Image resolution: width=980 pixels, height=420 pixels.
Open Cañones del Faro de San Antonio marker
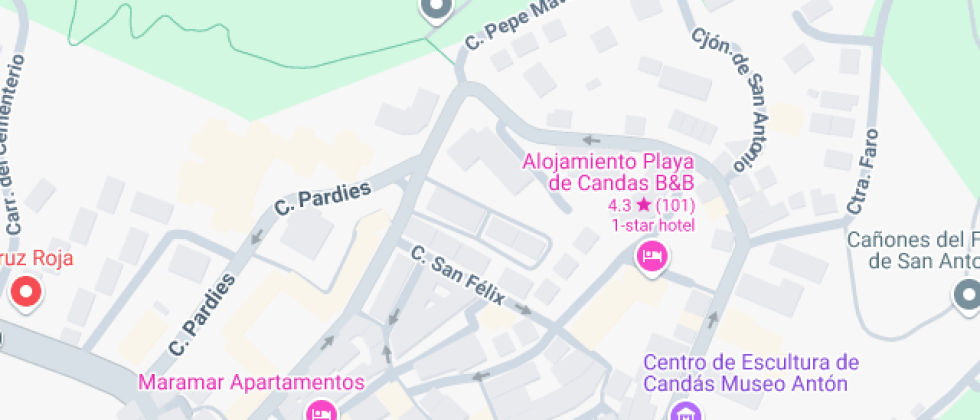(x=966, y=293)
